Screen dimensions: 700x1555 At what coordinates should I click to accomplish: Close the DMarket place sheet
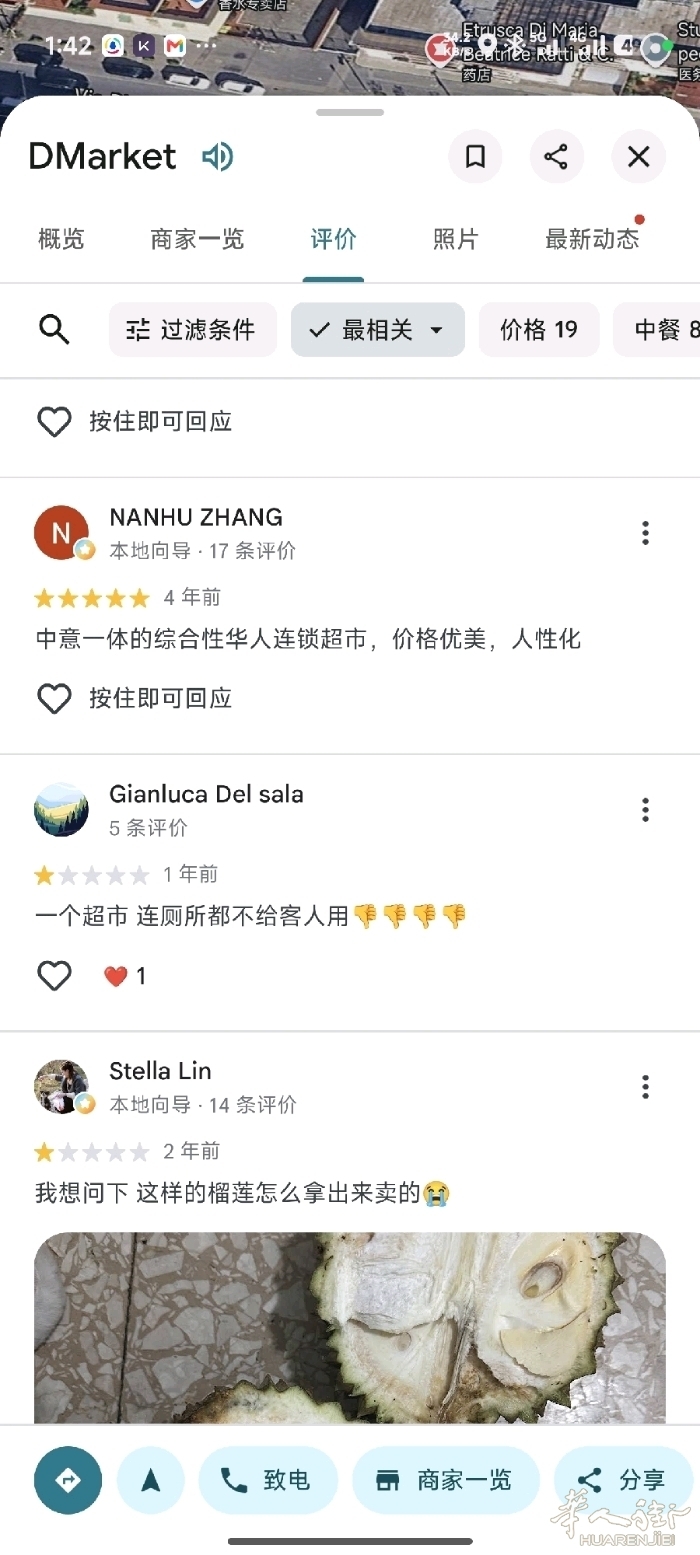pos(638,157)
